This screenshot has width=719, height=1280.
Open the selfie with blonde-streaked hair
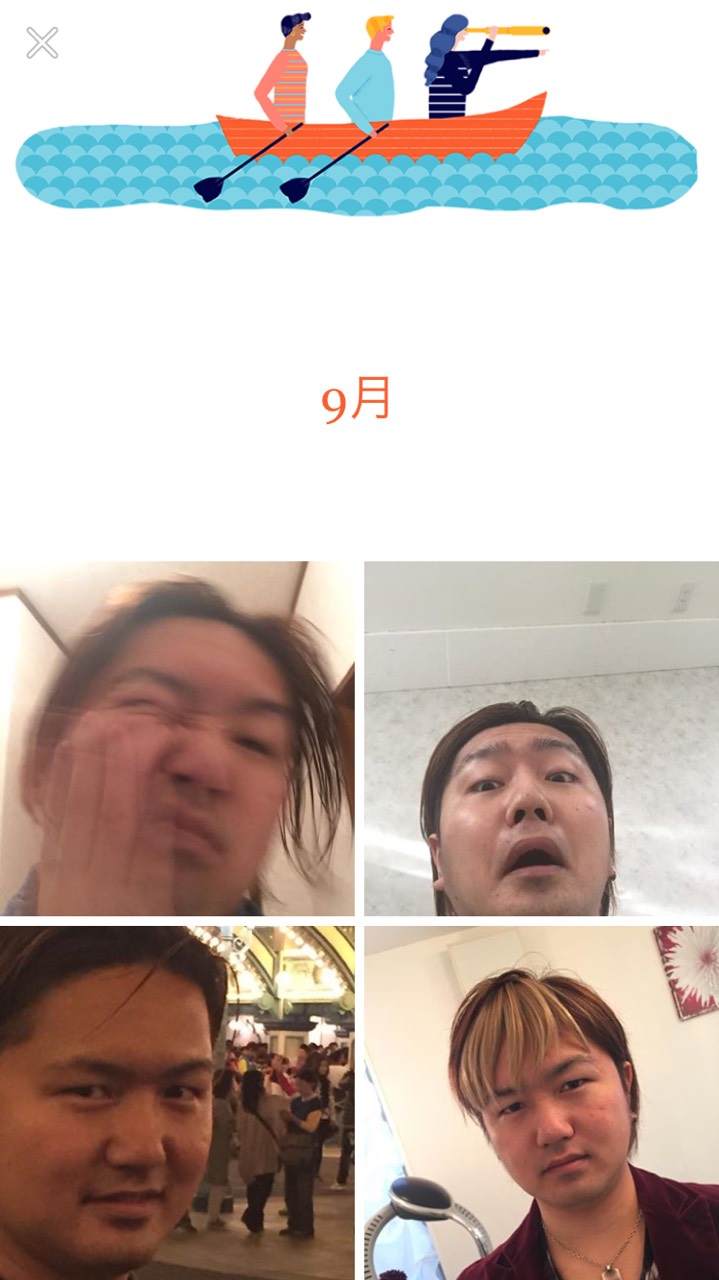tap(541, 1102)
